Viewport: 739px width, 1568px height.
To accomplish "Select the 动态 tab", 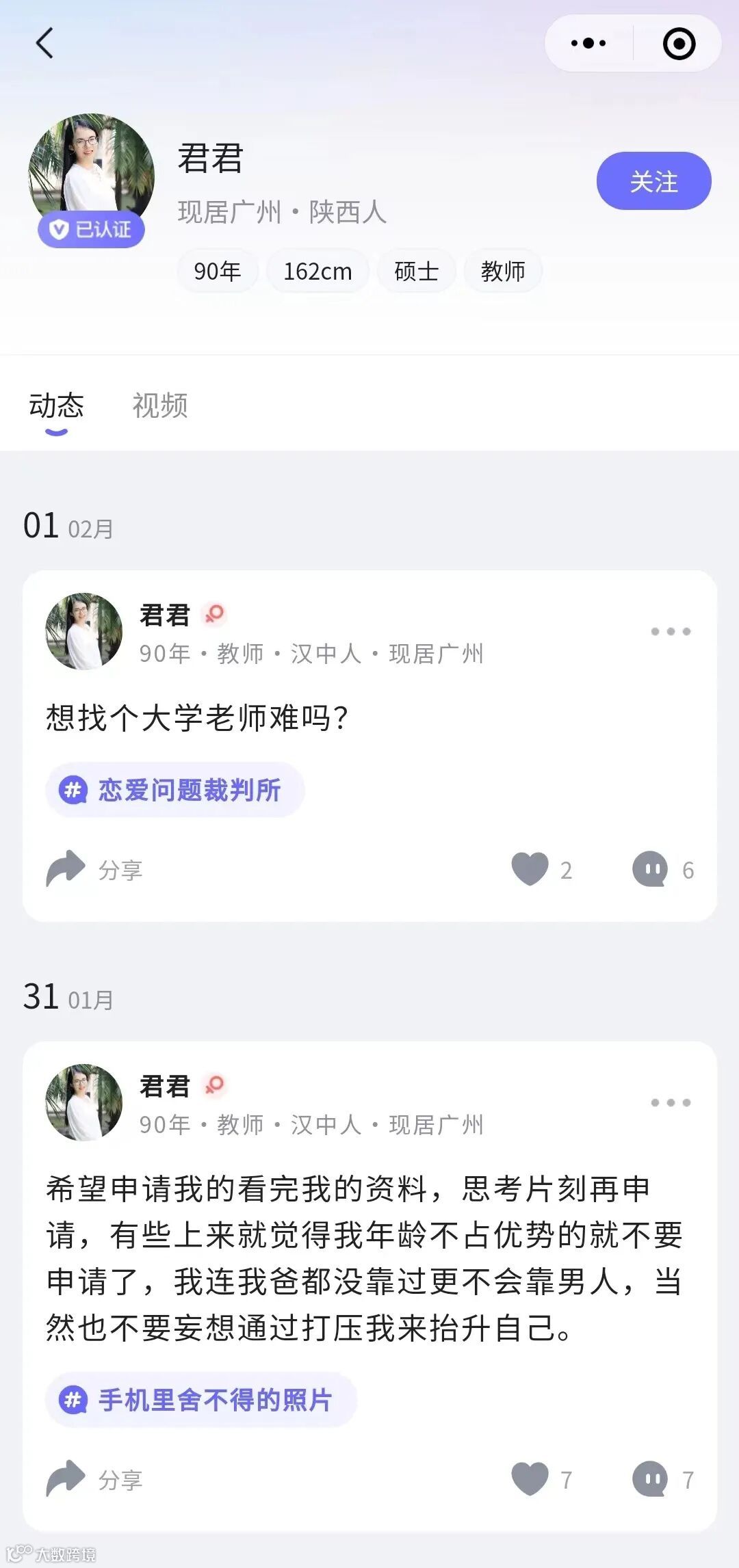I will (56, 406).
